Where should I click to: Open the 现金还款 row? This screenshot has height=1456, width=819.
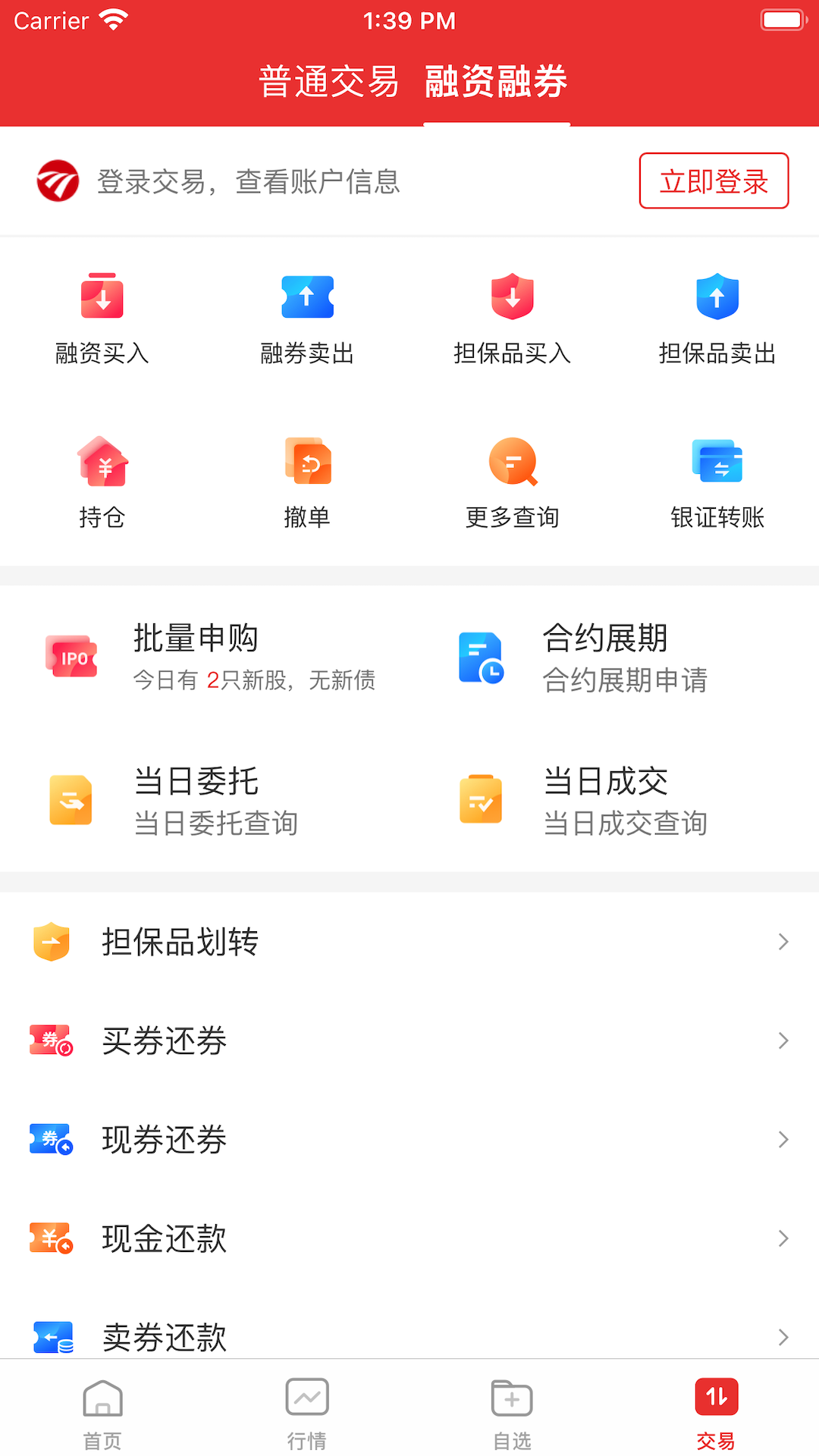409,1238
